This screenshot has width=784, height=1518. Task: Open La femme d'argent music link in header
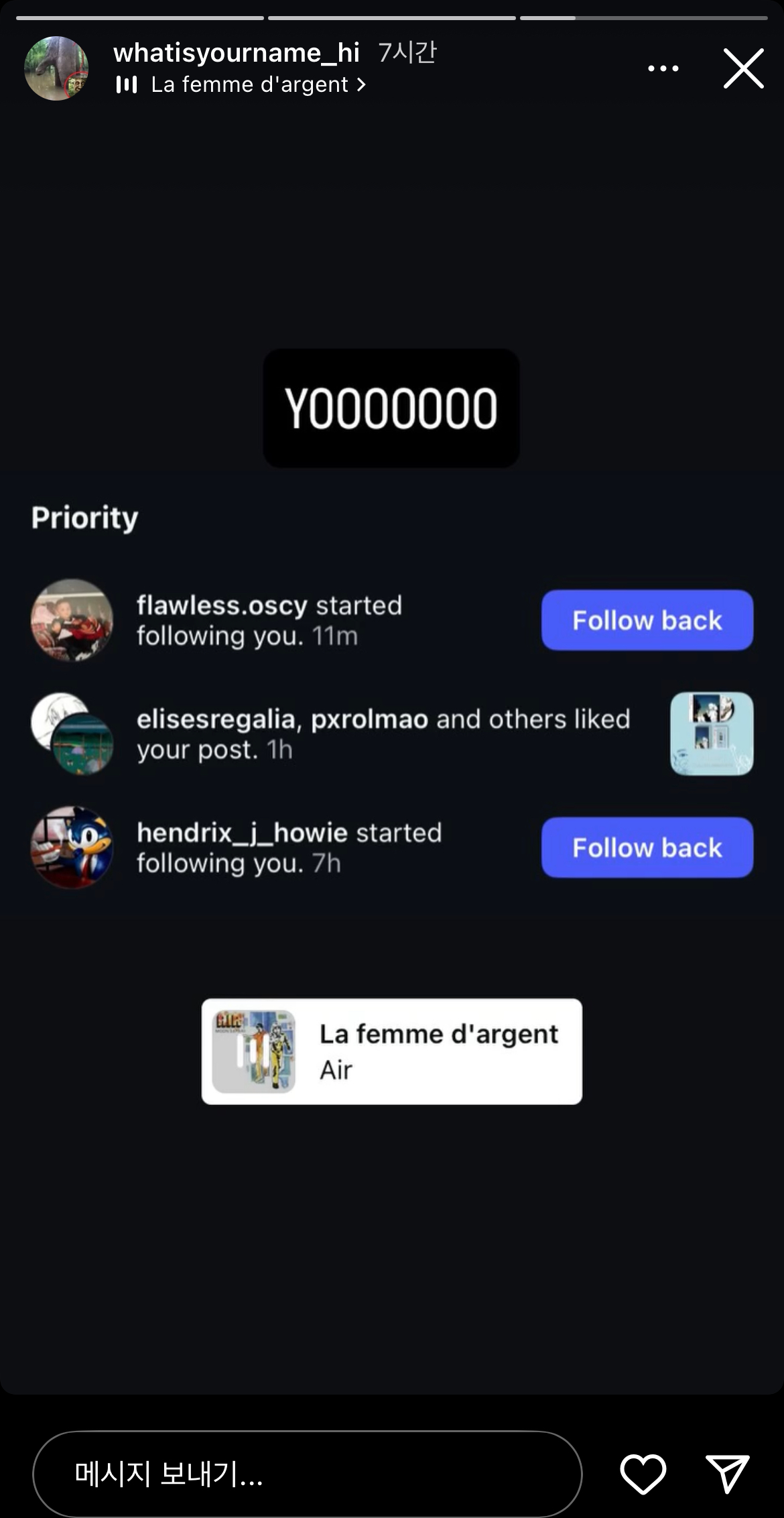(248, 85)
